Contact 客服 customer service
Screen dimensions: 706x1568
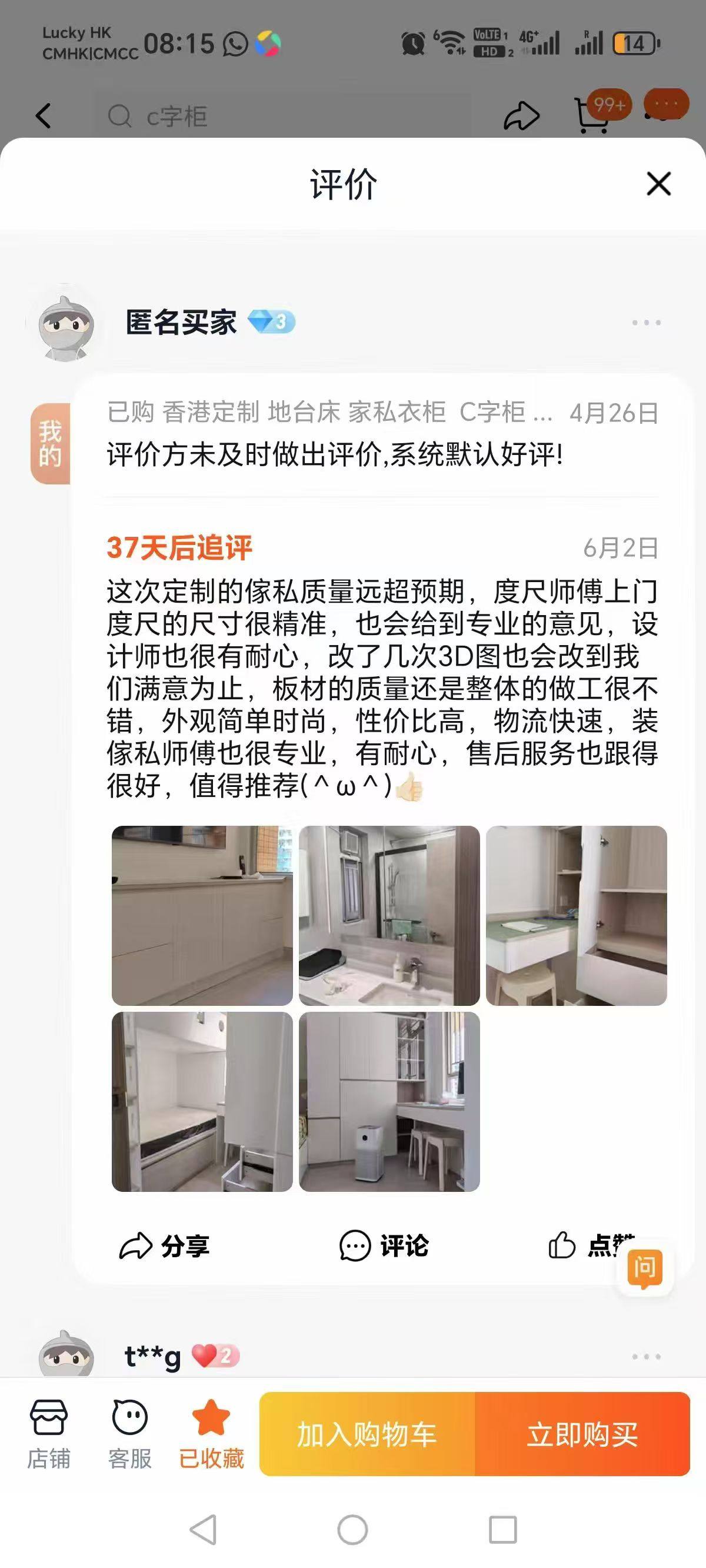129,1433
